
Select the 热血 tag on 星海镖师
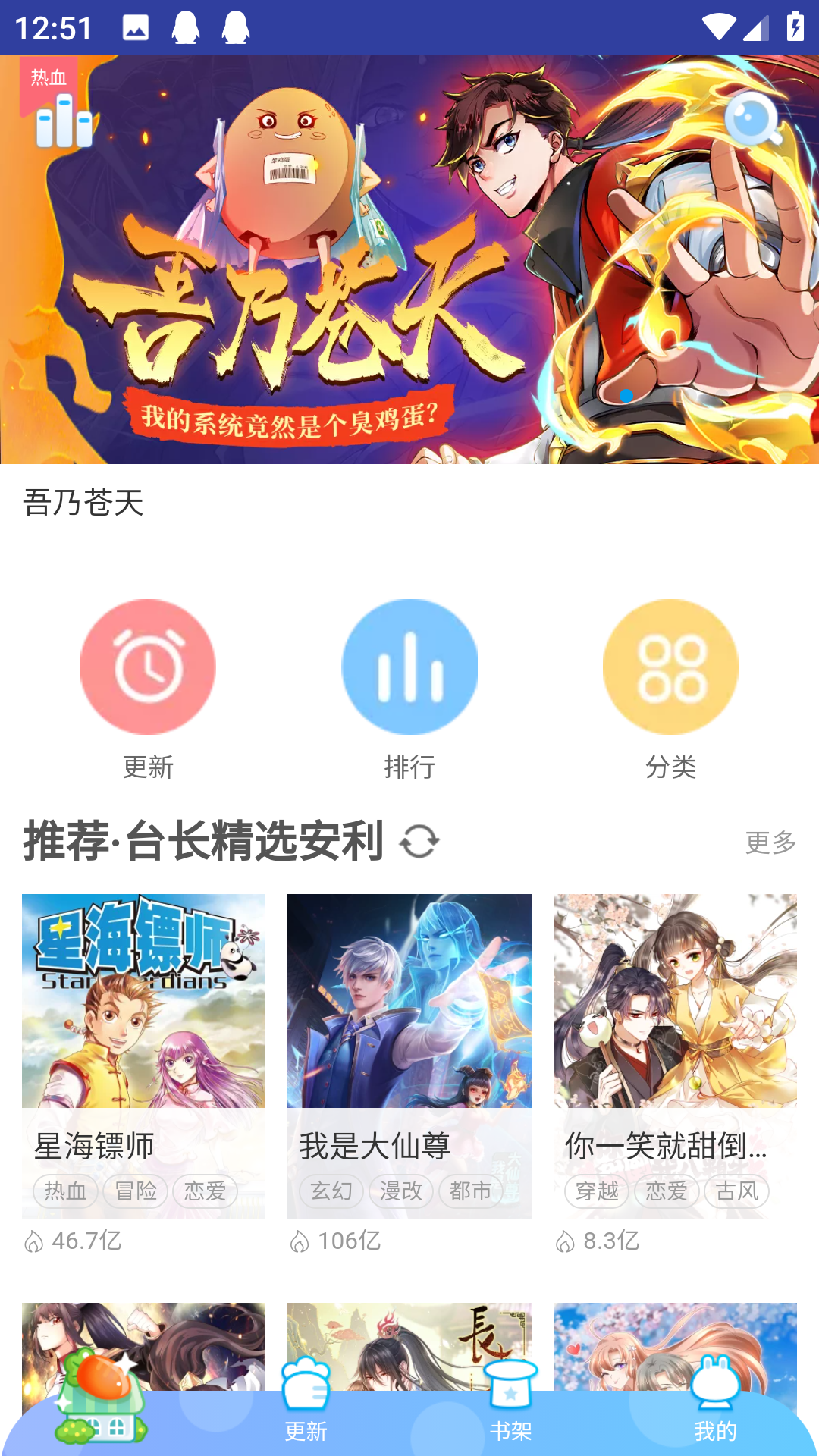(65, 1191)
